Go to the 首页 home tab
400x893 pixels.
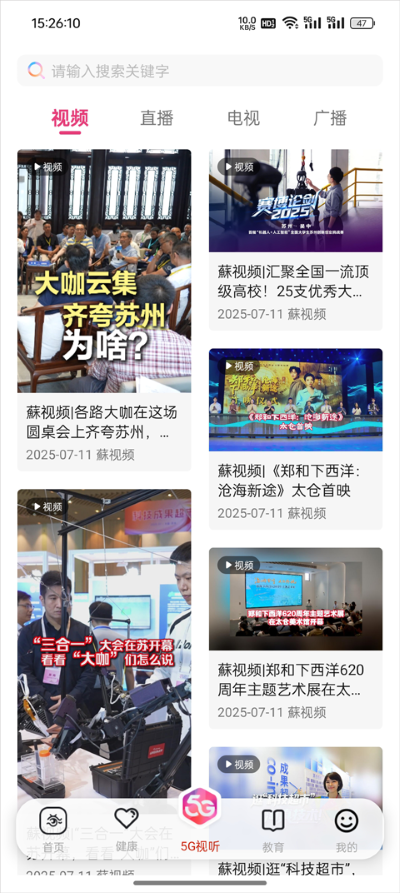(54, 830)
